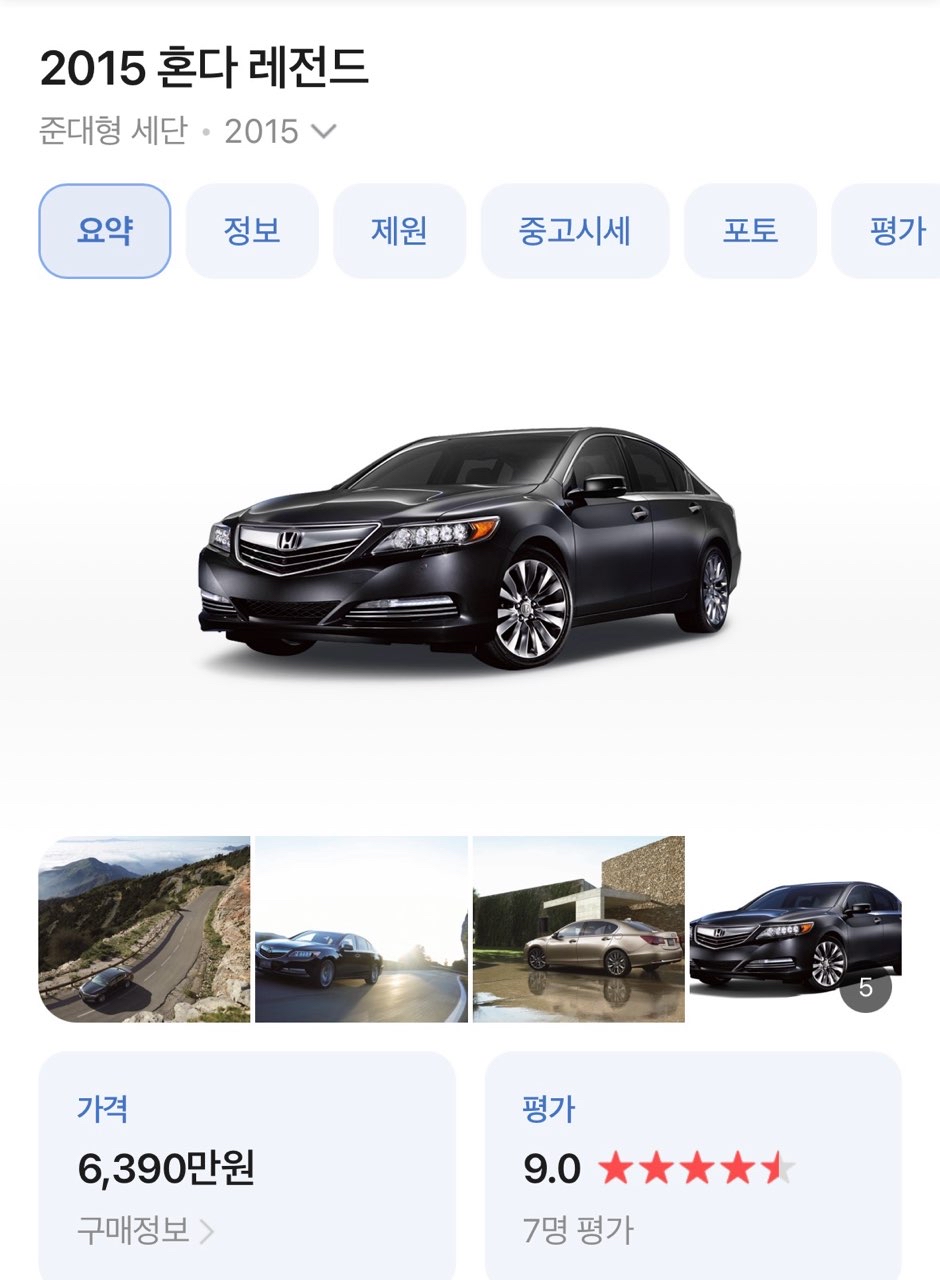This screenshot has width=940, height=1280.
Task: View the beige sedan house photo
Action: tap(578, 929)
